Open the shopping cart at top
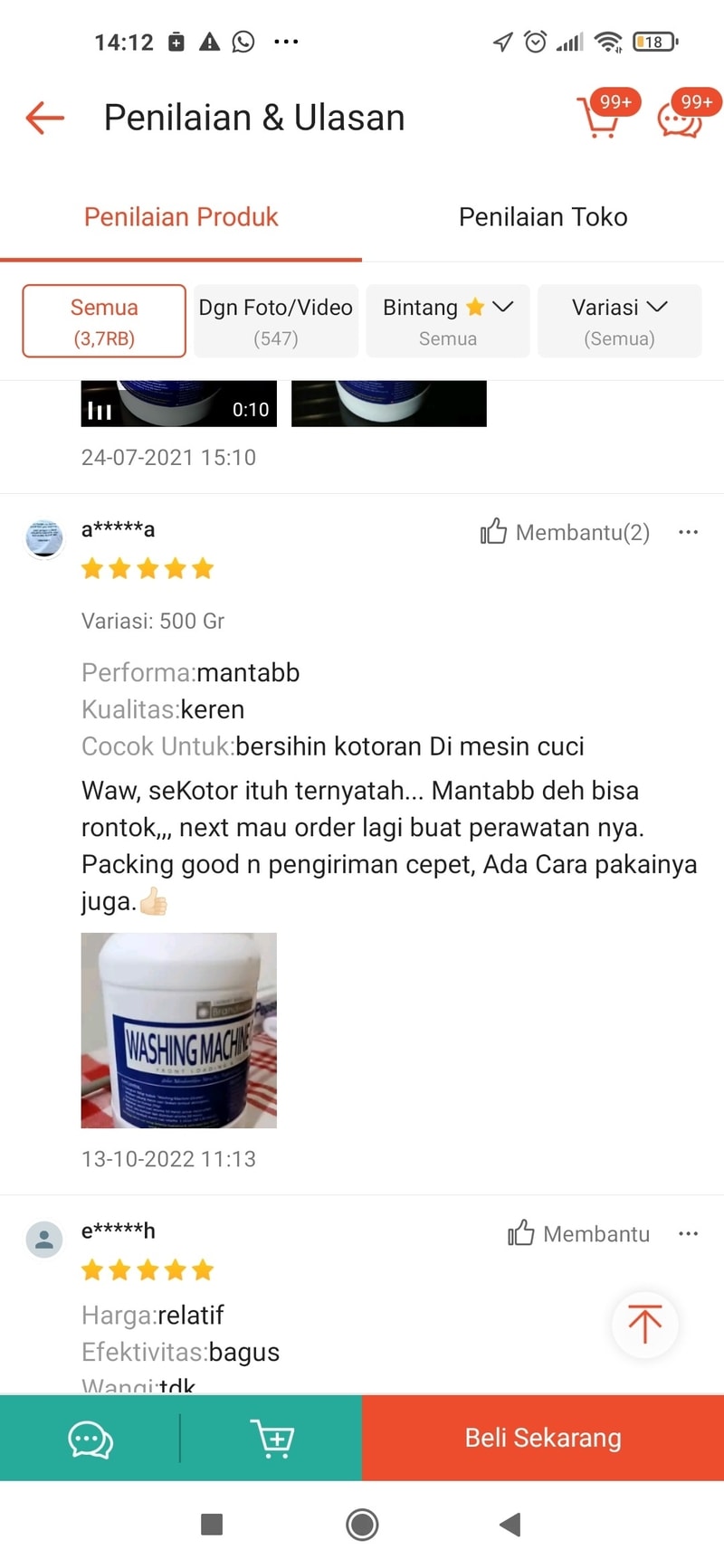 pos(599,118)
